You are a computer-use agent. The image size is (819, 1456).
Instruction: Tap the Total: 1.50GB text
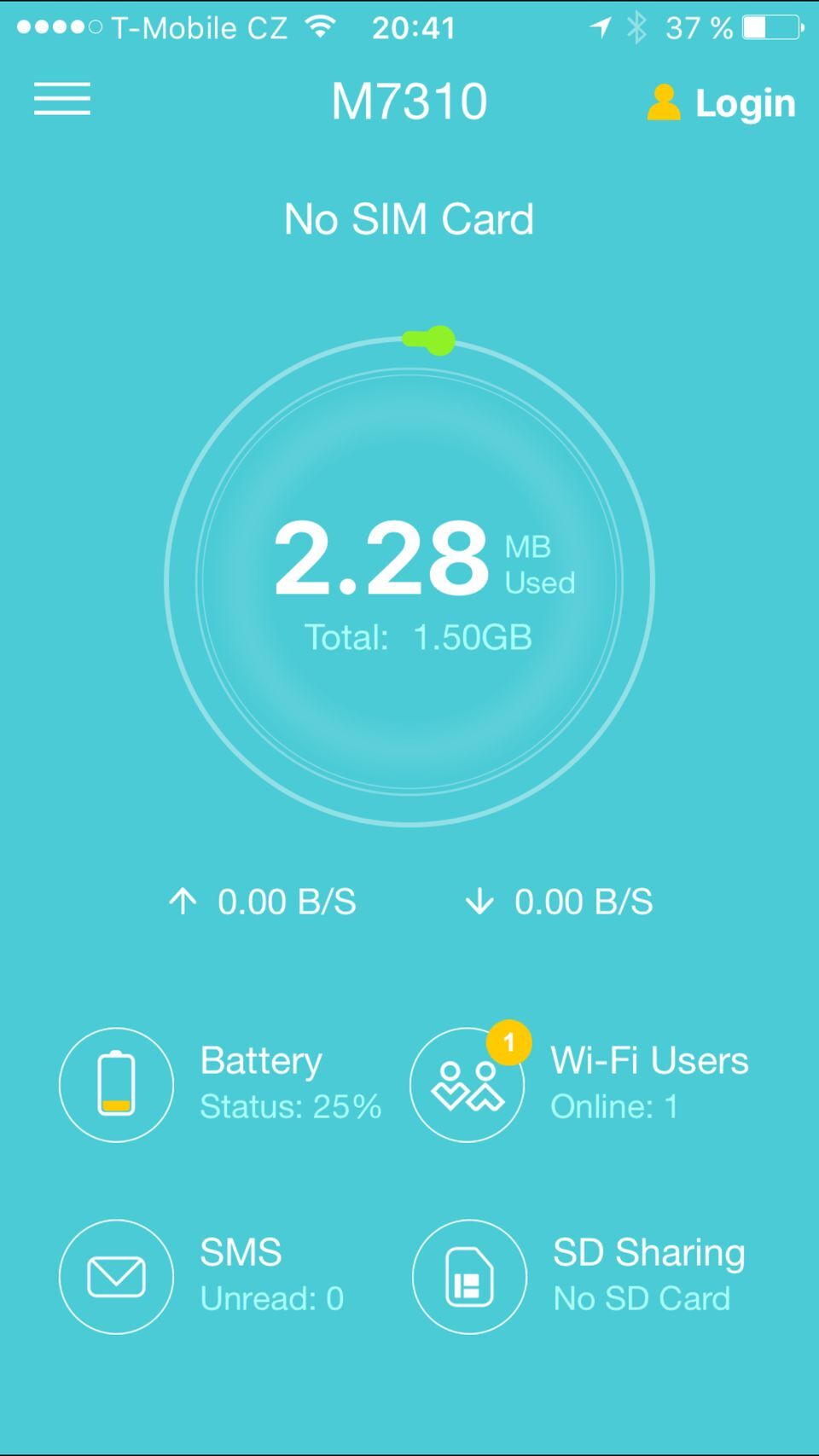click(x=418, y=636)
